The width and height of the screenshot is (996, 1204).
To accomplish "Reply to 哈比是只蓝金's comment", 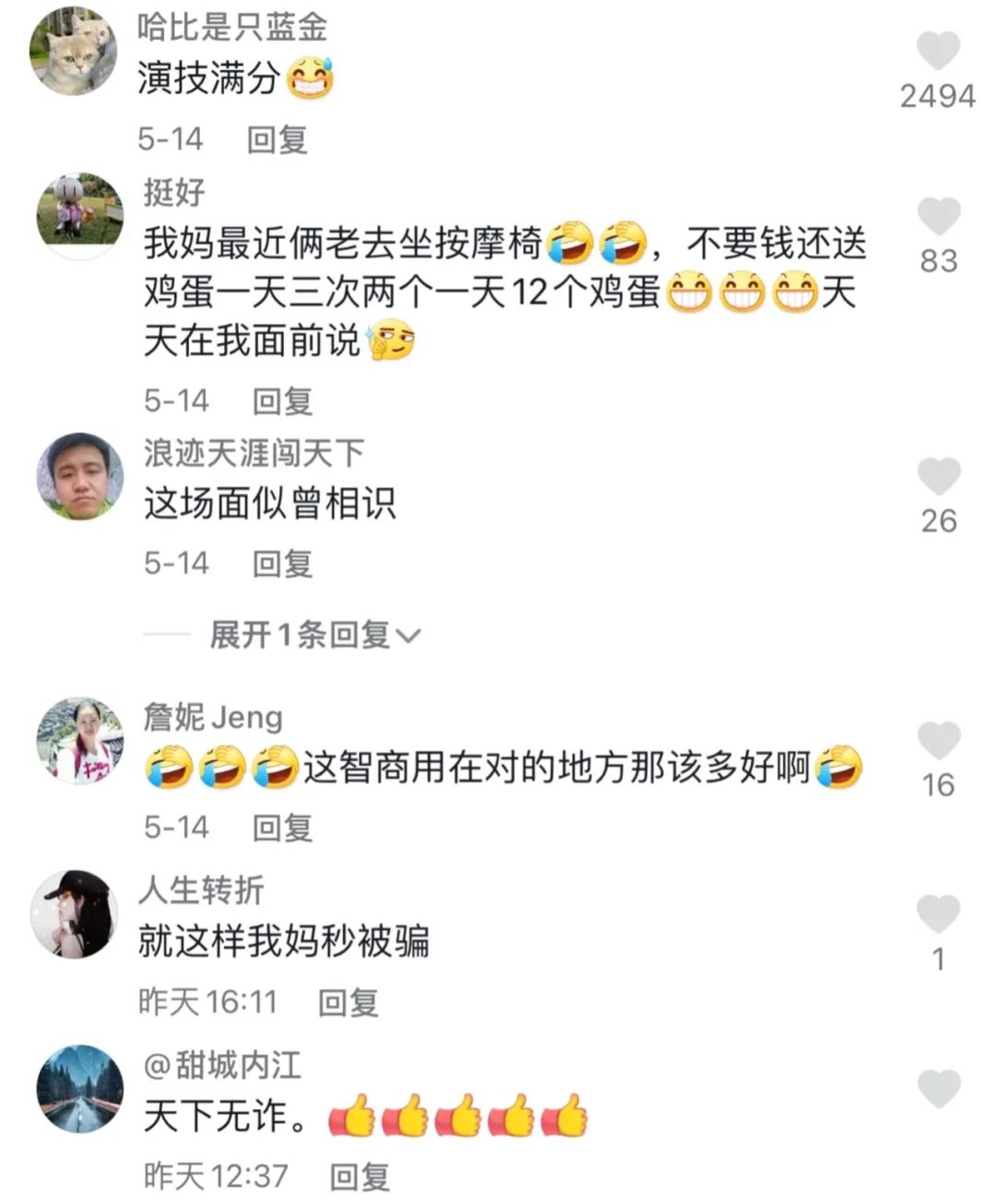I will pyautogui.click(x=276, y=140).
